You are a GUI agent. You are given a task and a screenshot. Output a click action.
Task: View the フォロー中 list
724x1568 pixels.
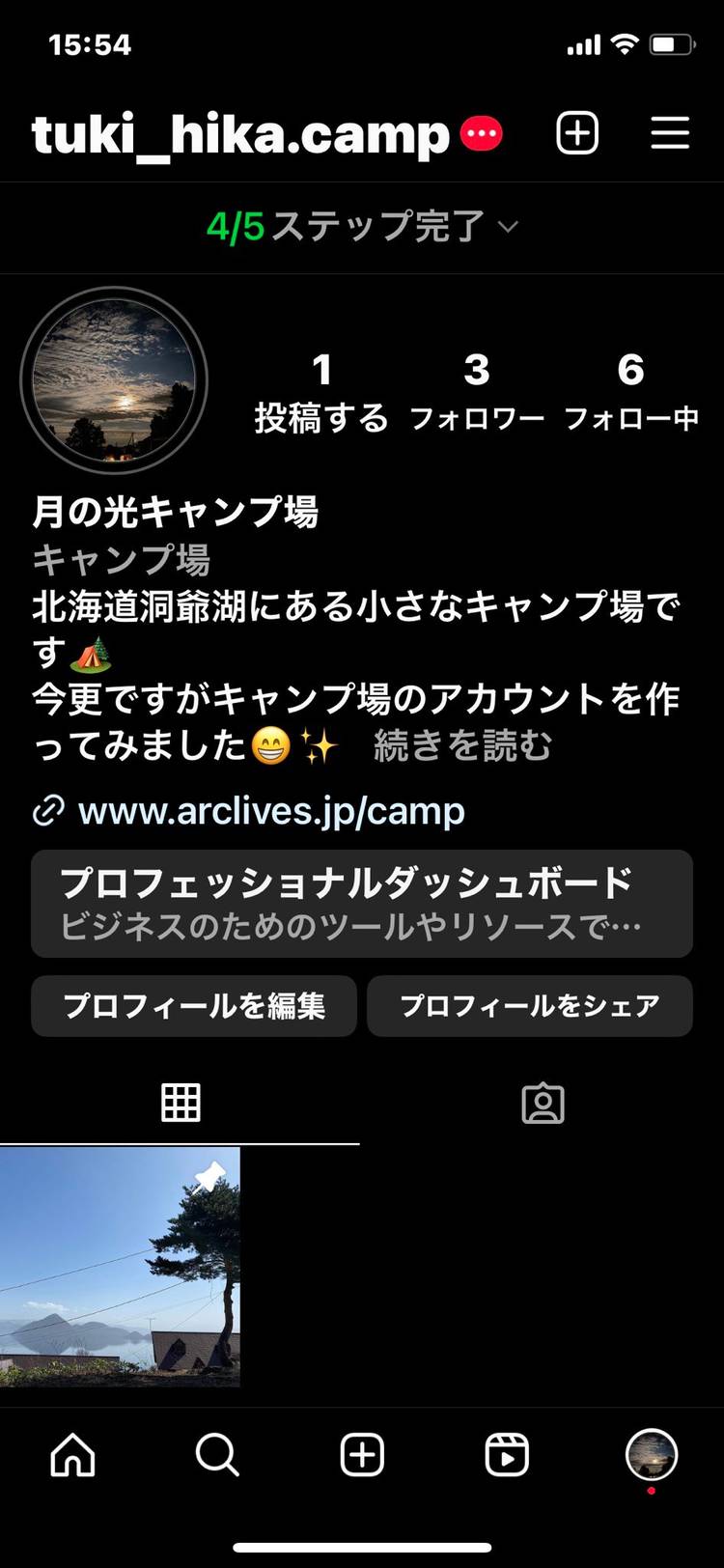coord(630,391)
